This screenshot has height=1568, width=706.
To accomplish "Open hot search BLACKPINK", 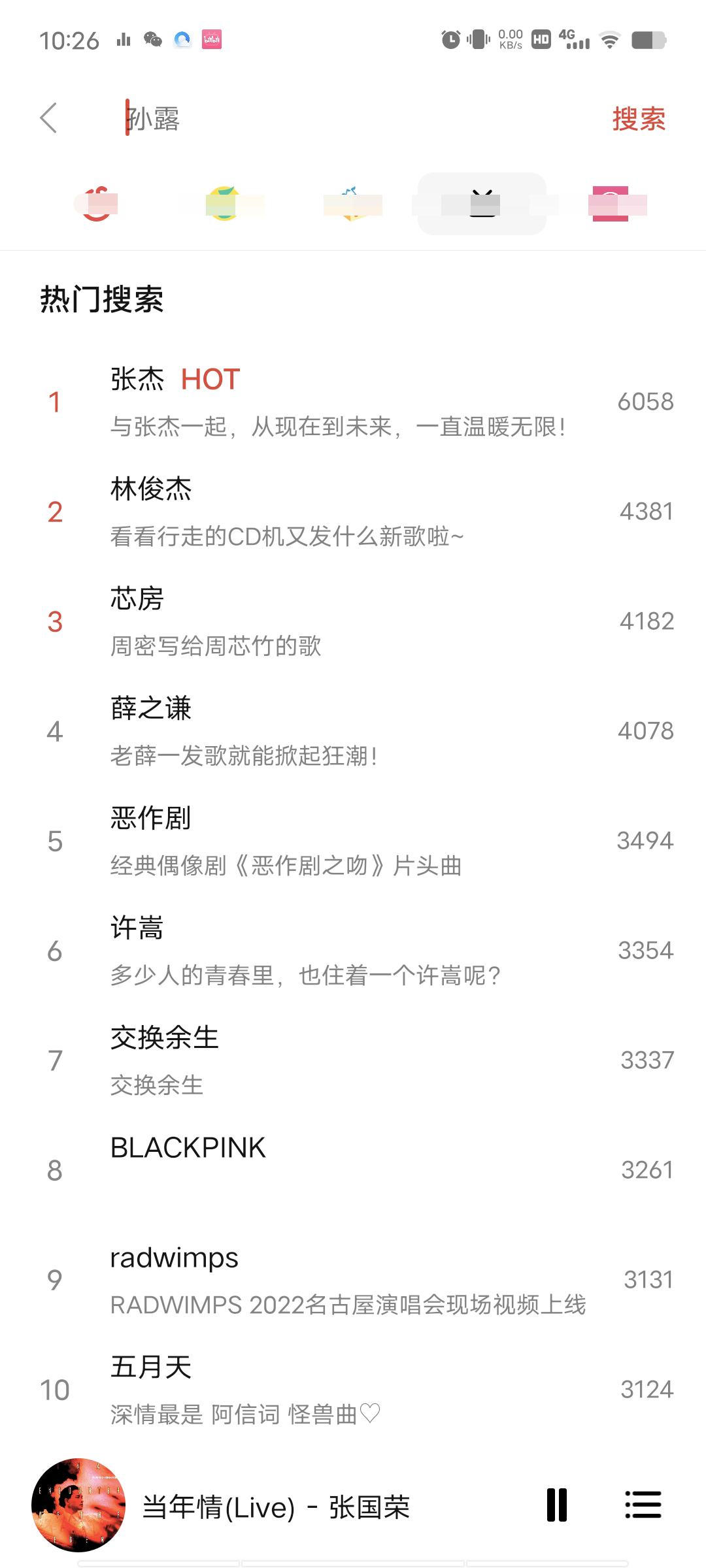I will point(353,1169).
